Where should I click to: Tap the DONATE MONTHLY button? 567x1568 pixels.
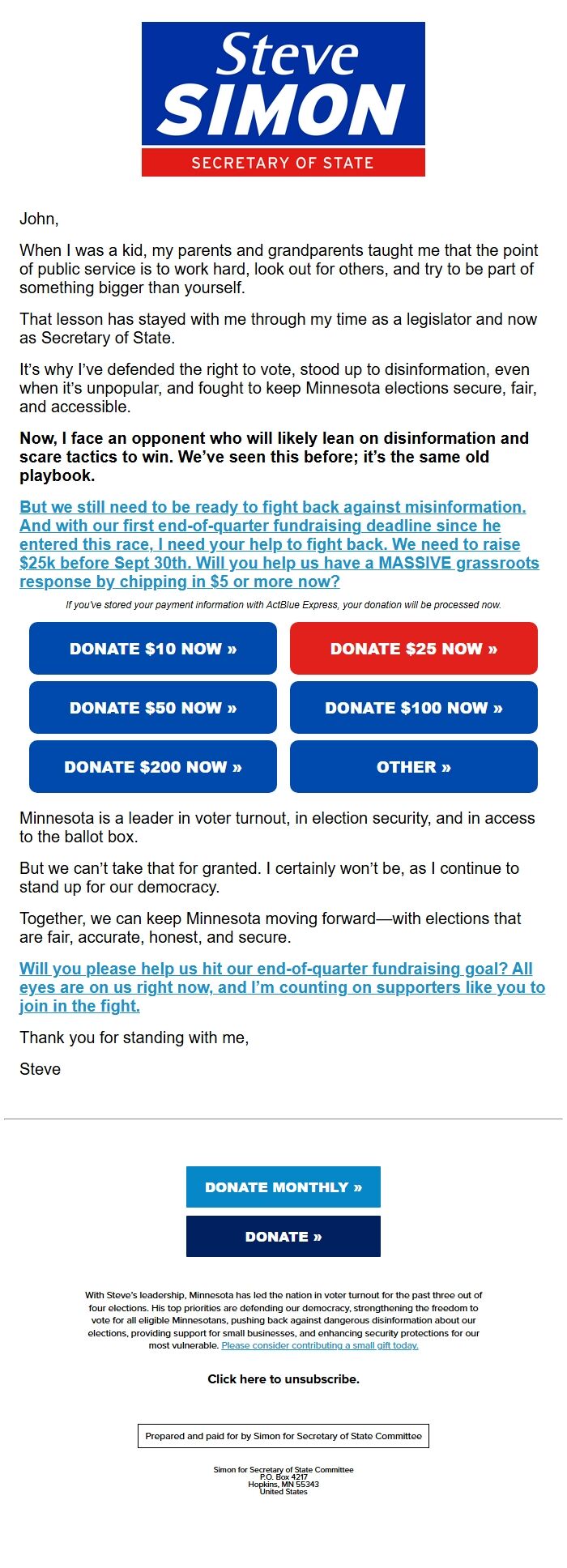pyautogui.click(x=283, y=1187)
